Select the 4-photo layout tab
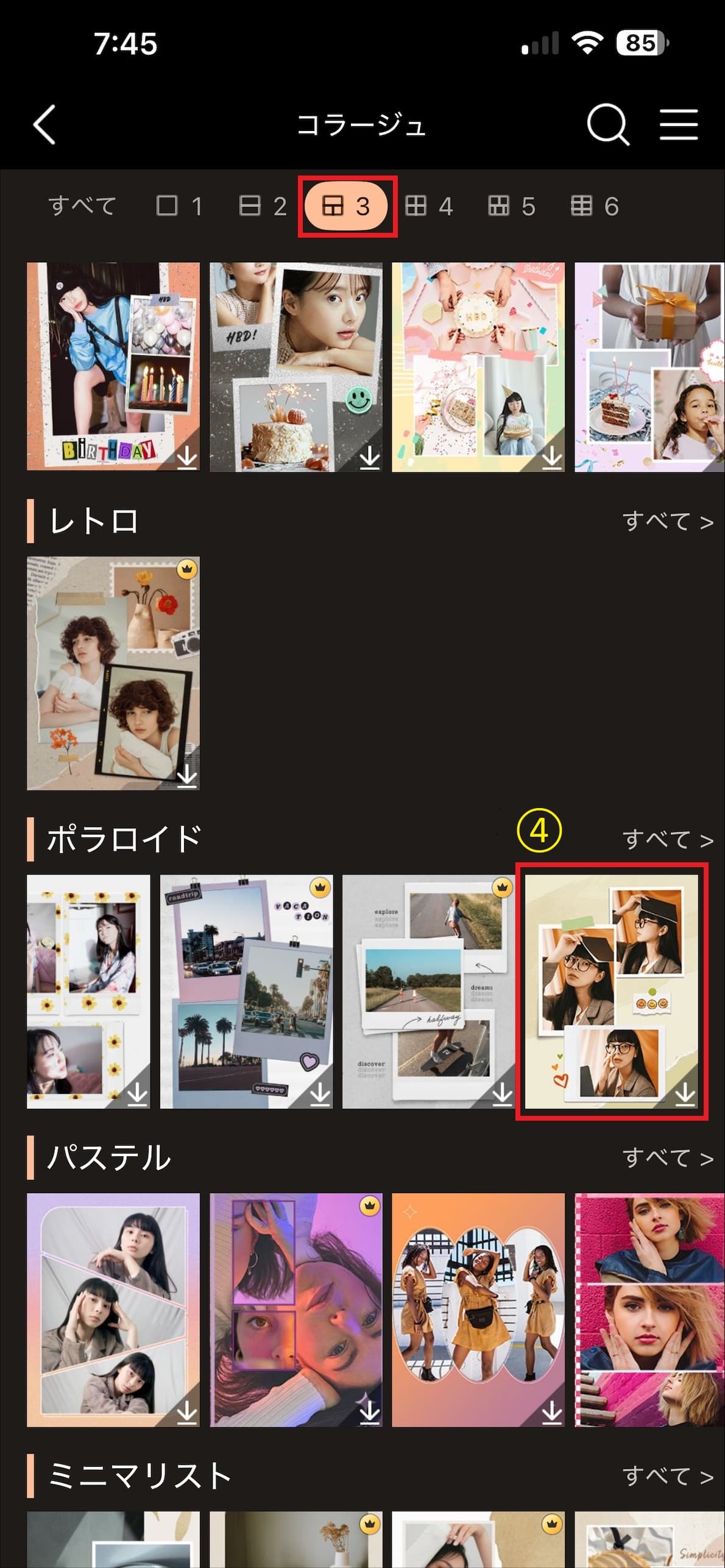Viewport: 725px width, 1568px height. (429, 206)
